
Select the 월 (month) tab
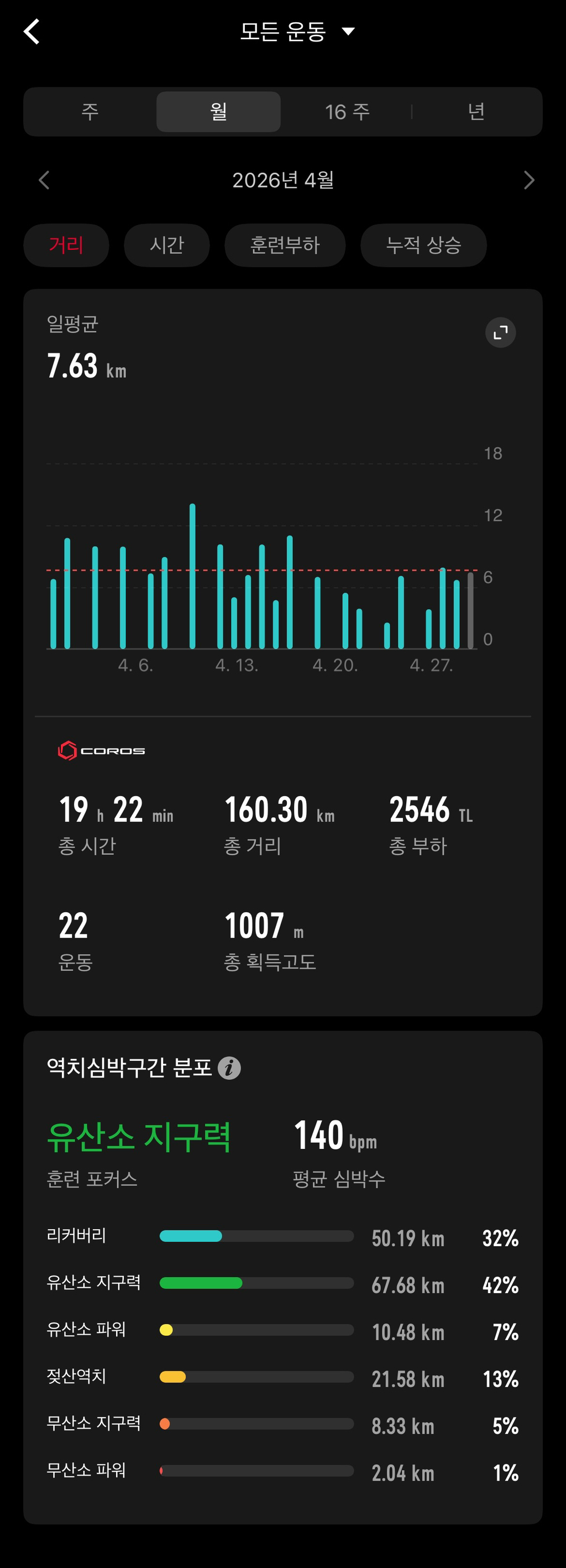click(x=218, y=112)
